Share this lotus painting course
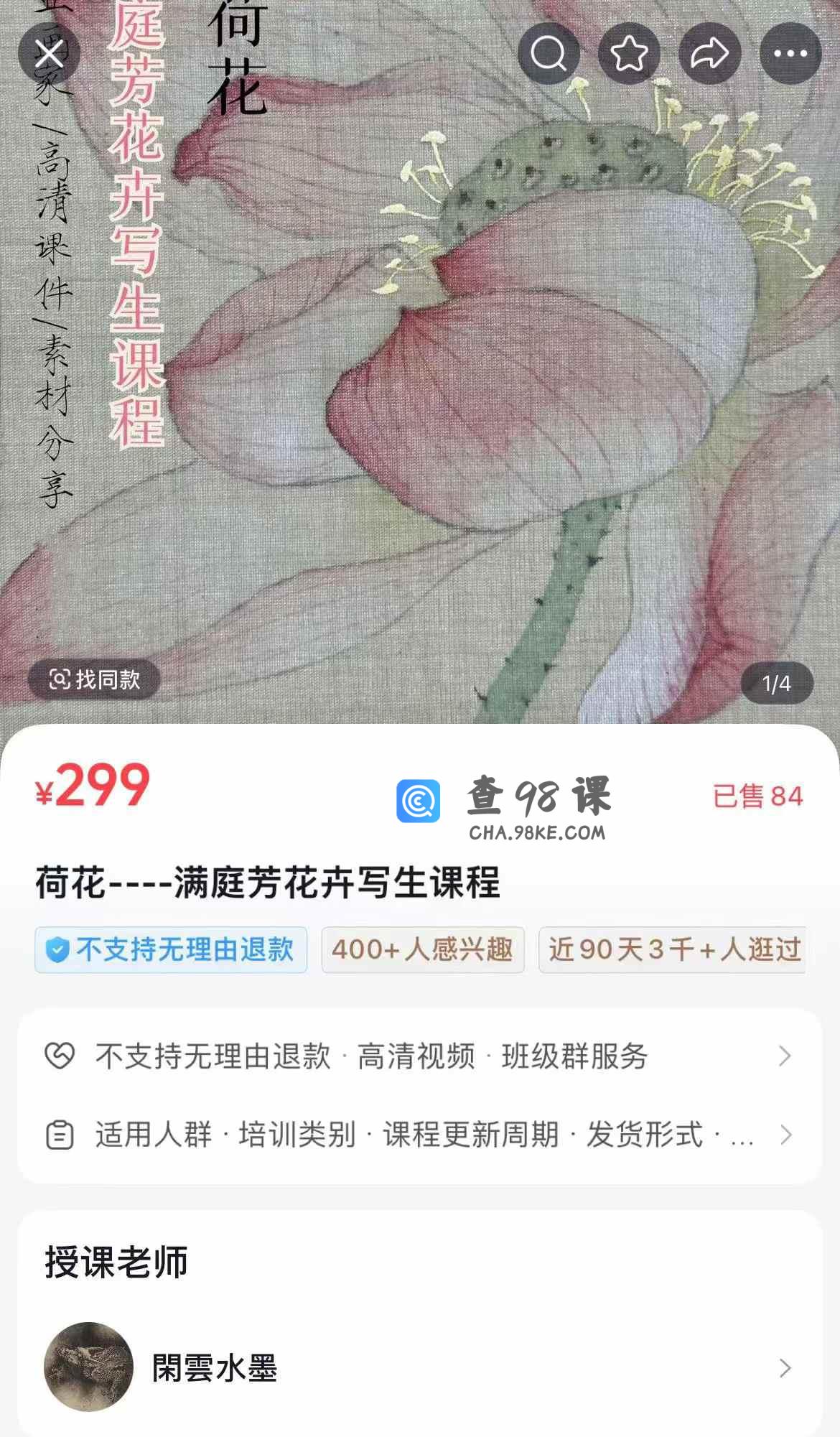The height and width of the screenshot is (1437, 840). pyautogui.click(x=709, y=54)
